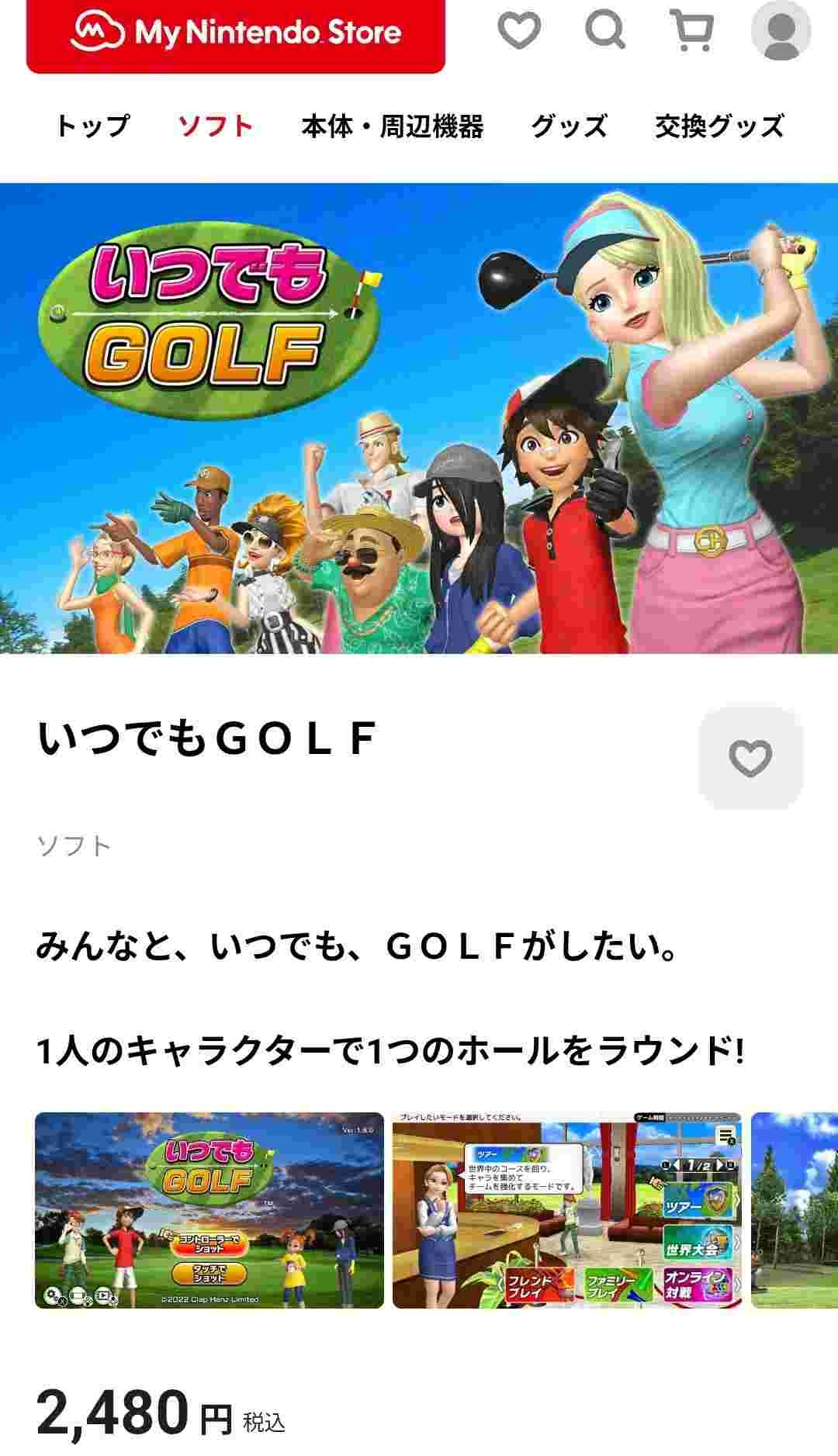Switch to the グッズ tab
Screen dimensions: 838x1456
pyautogui.click(x=569, y=126)
